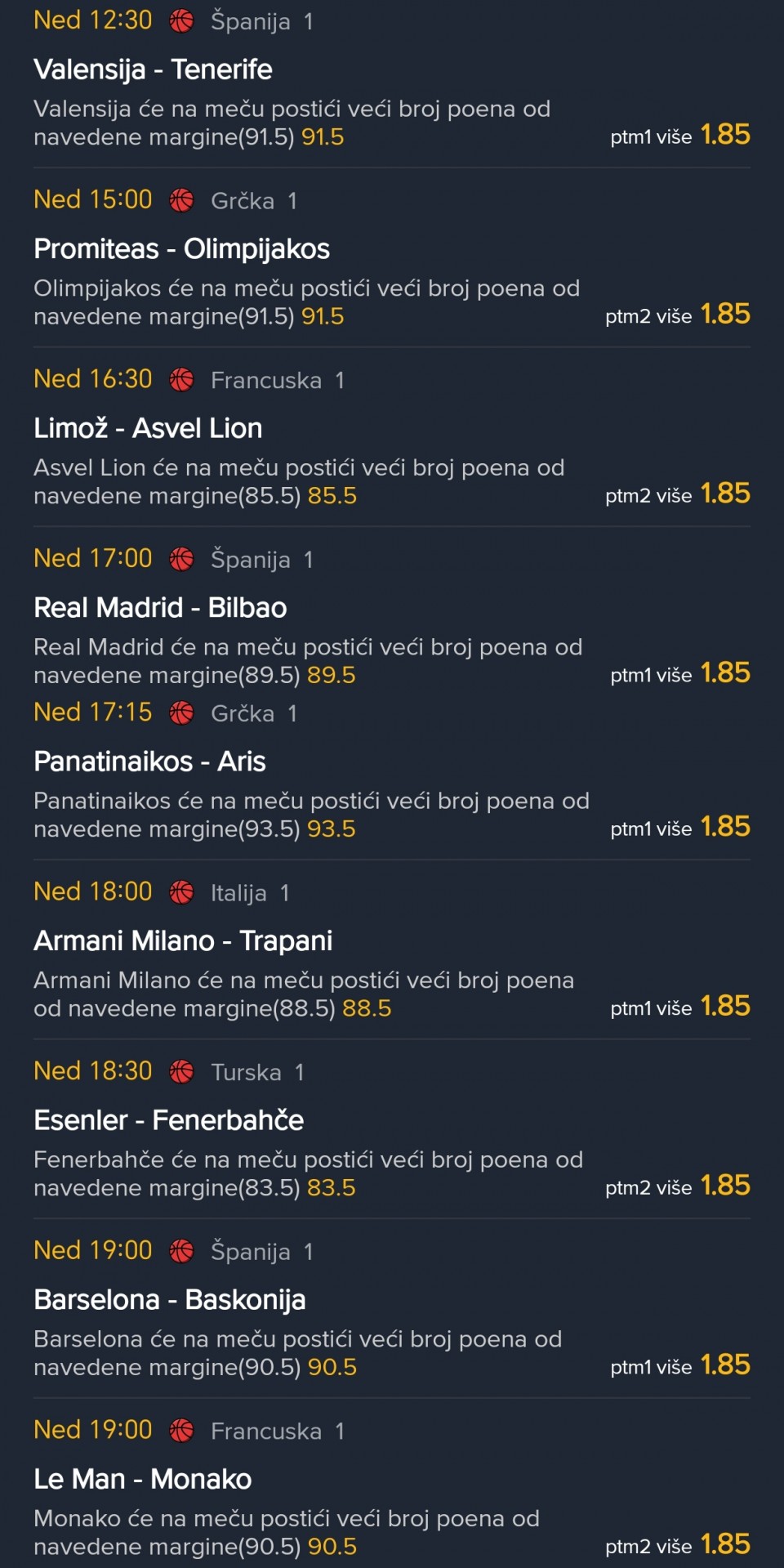Open the Esenler - Fenerbahče match
Viewport: 784px width, 1568px height.
coord(168,1119)
